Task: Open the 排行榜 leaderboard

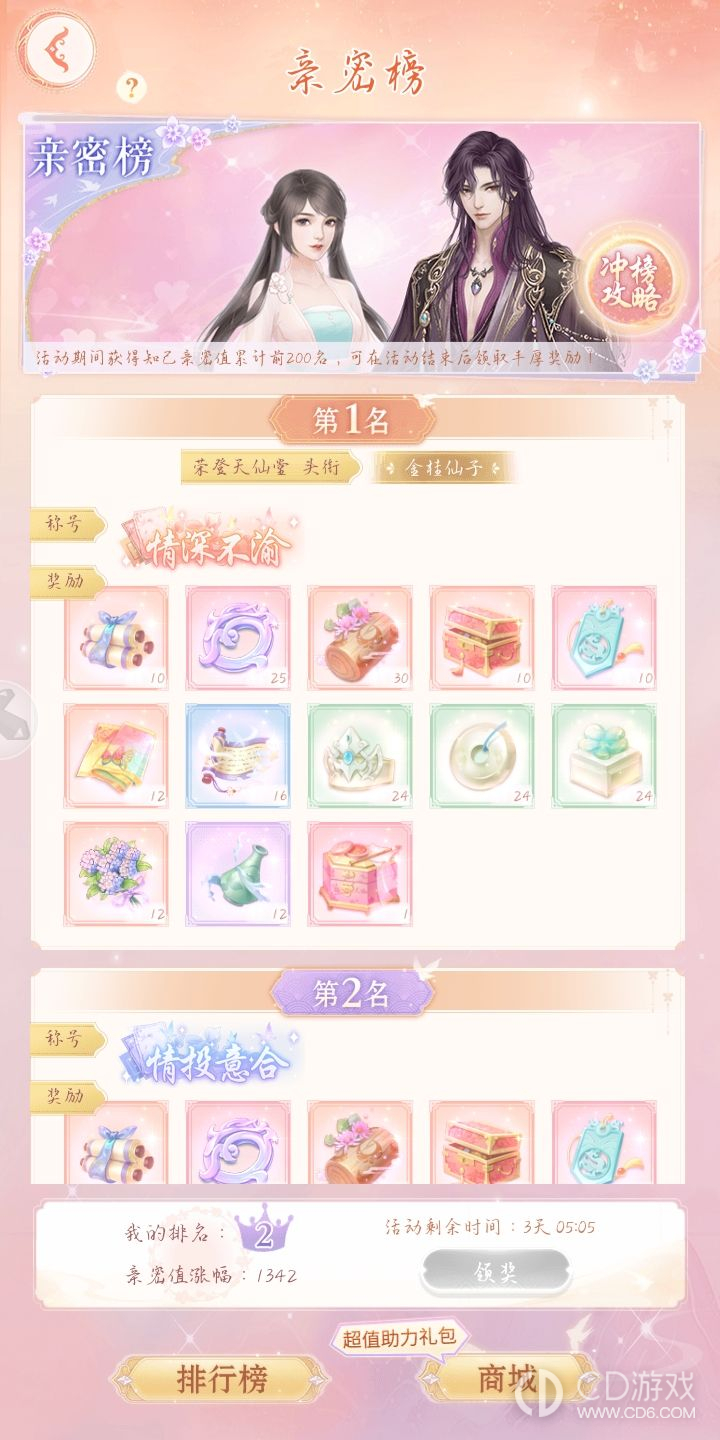Action: click(x=222, y=1378)
